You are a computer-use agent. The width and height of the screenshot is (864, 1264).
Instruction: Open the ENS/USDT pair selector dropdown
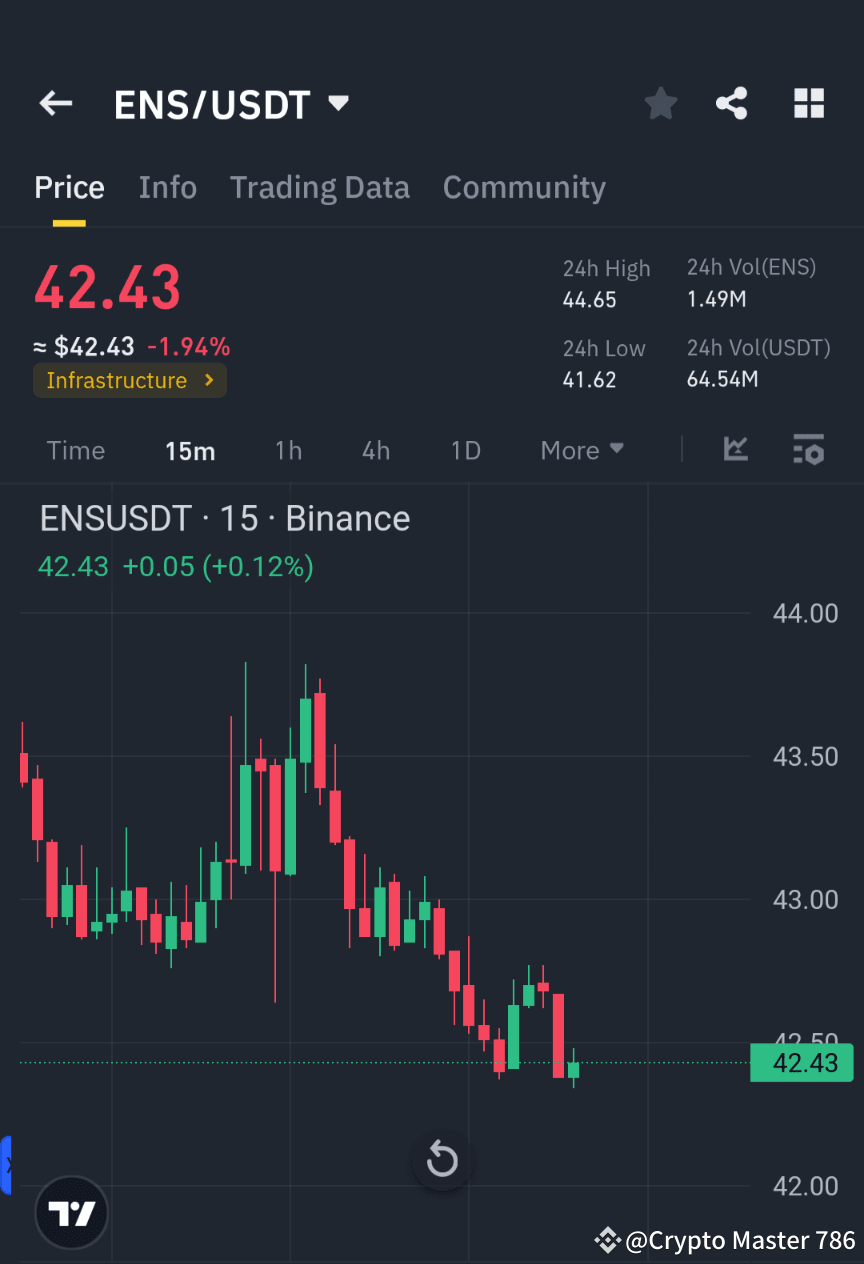(x=338, y=103)
